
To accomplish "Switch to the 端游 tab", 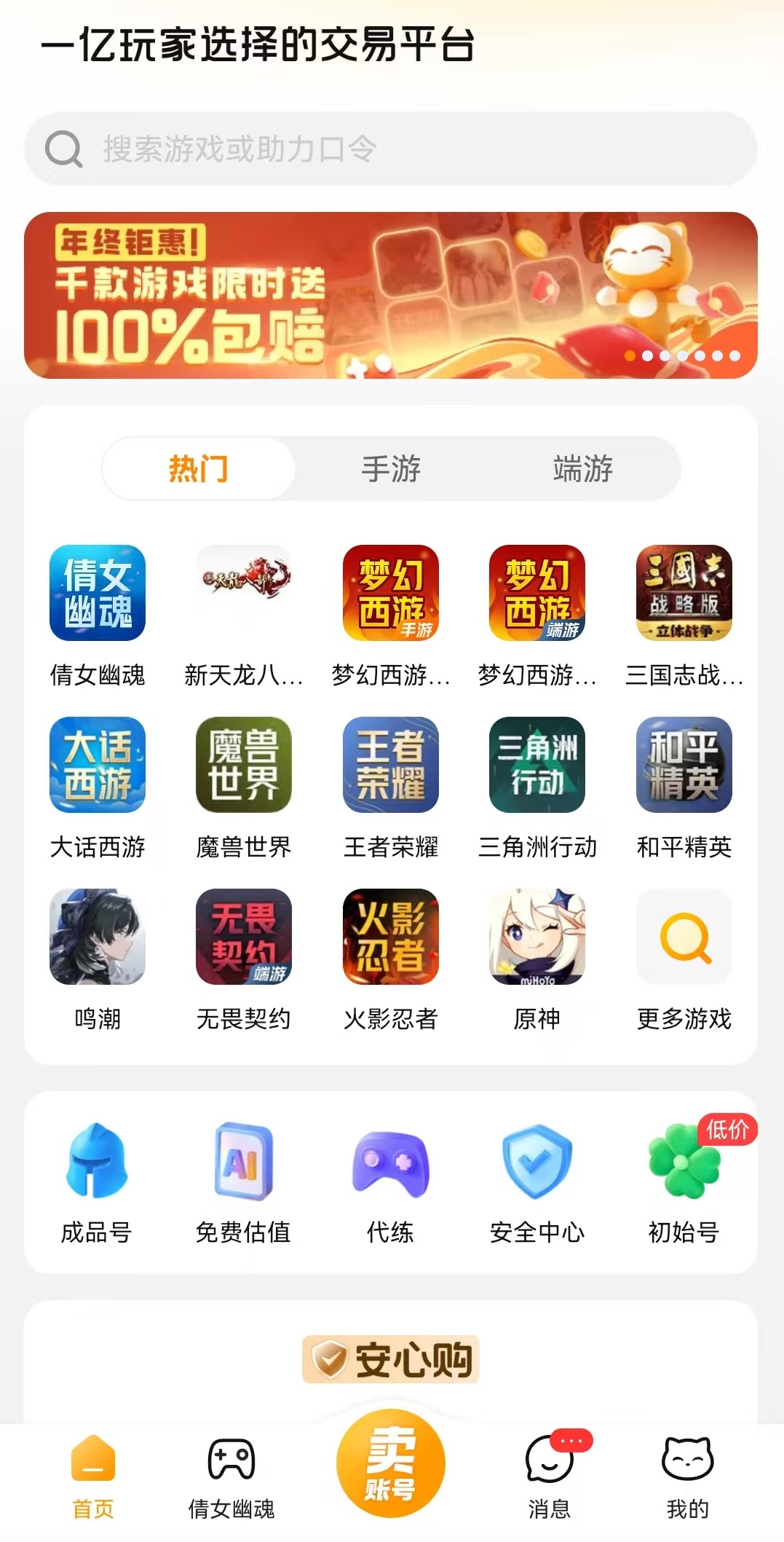I will click(x=582, y=468).
